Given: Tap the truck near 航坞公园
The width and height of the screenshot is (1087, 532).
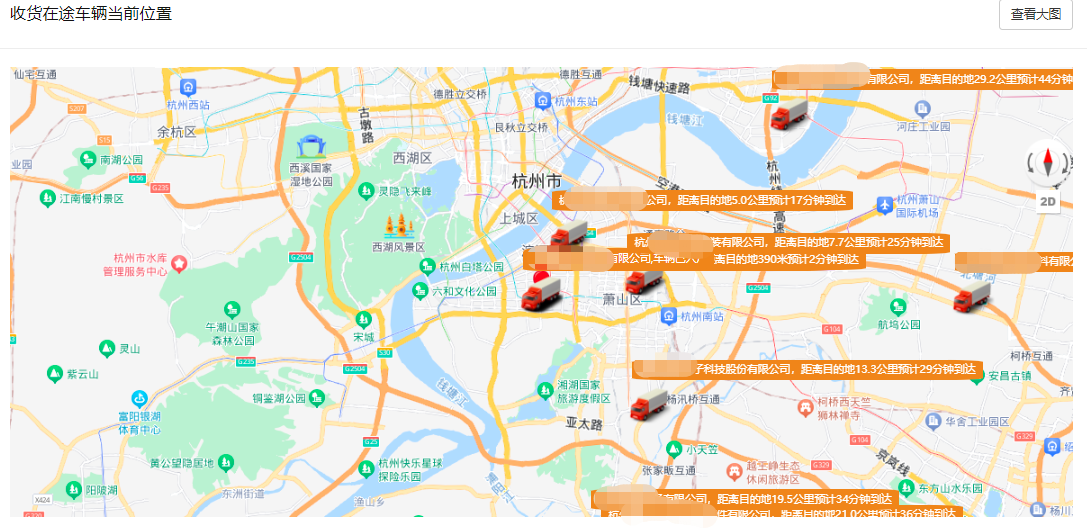Looking at the screenshot, I should coord(972,297).
